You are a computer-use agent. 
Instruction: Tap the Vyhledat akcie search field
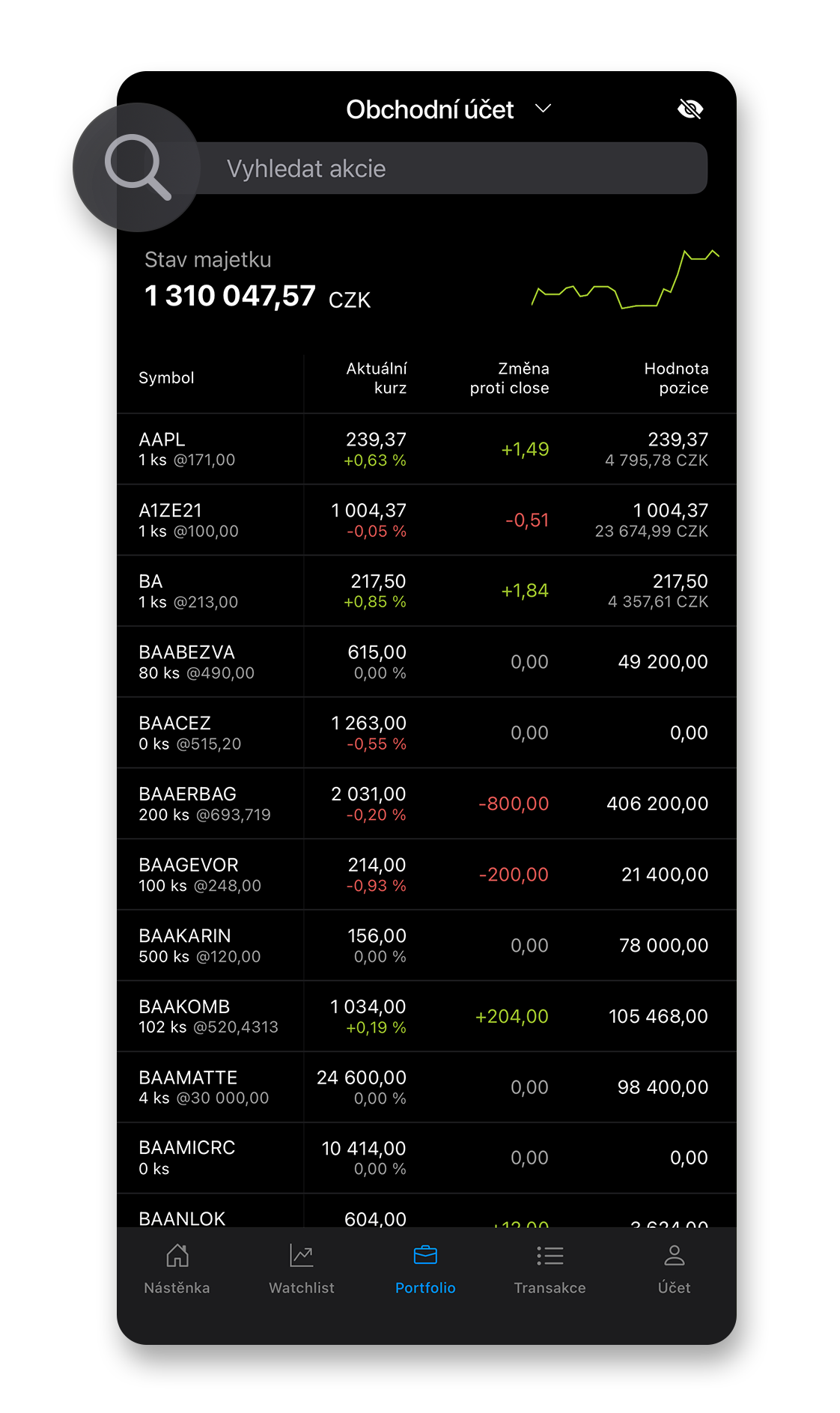(x=449, y=168)
